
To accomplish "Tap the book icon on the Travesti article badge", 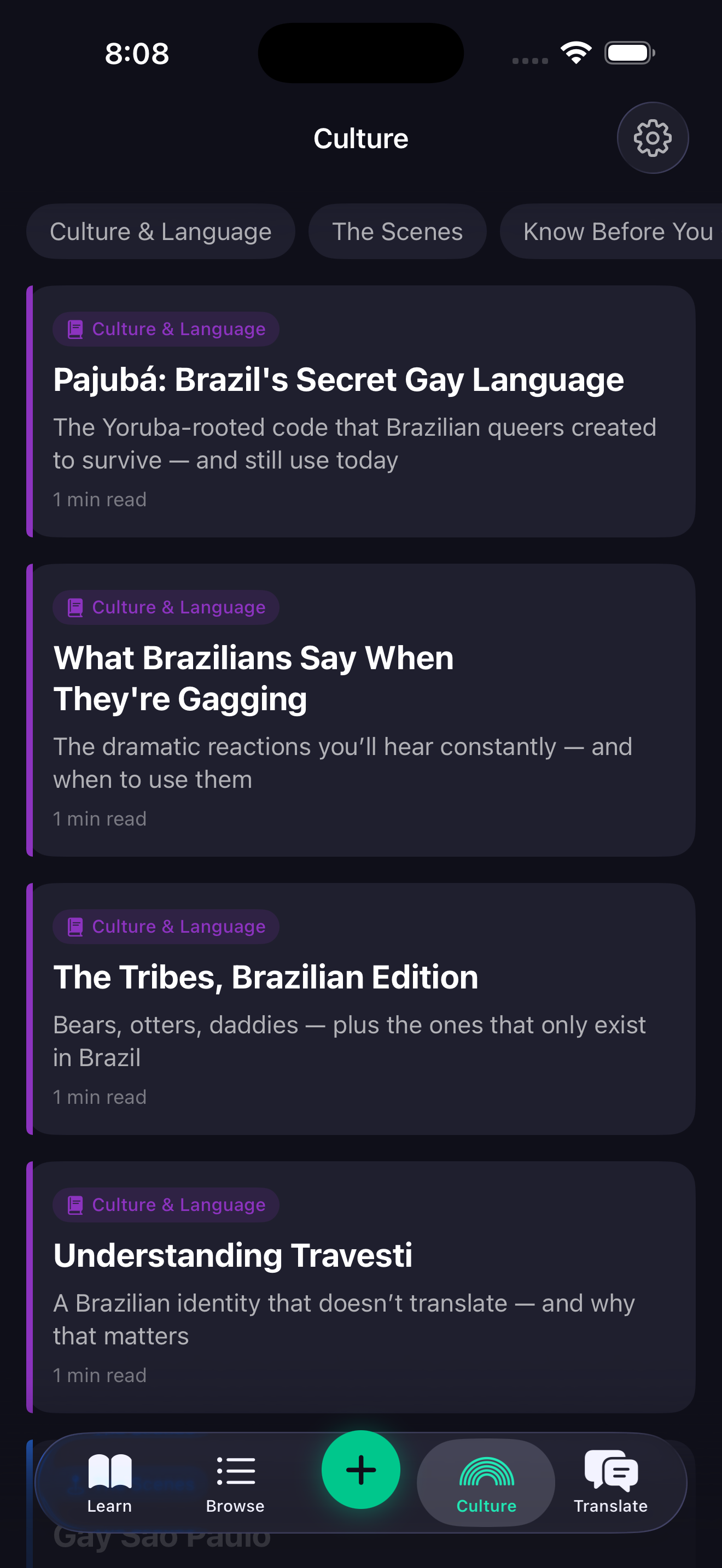I will (74, 1204).
